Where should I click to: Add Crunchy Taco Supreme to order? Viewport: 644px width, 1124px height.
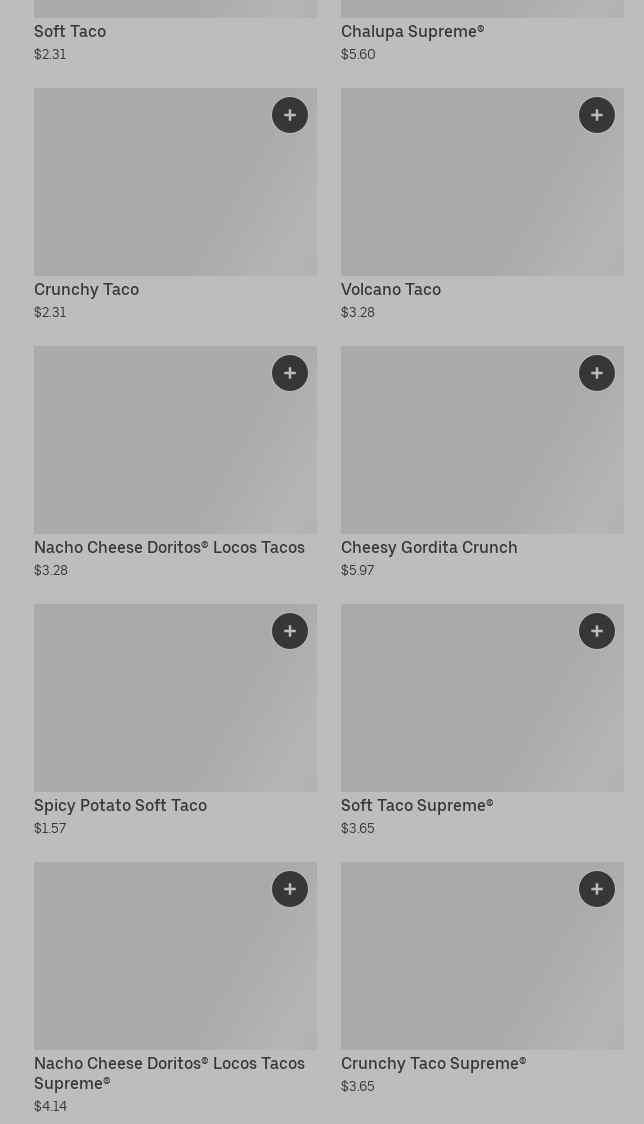click(x=597, y=890)
